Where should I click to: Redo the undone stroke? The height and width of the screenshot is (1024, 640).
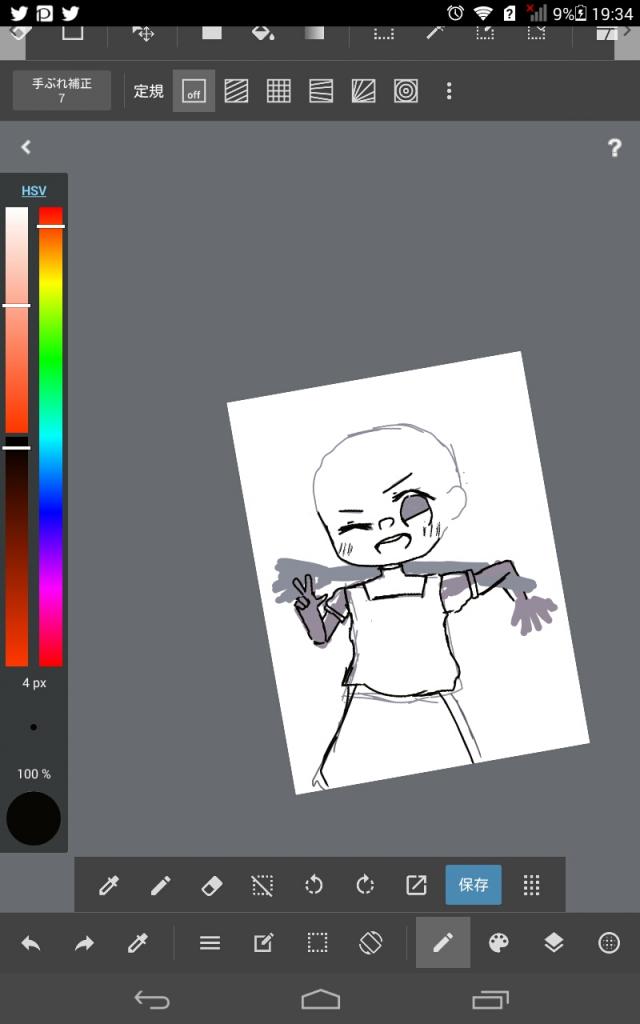pos(85,943)
